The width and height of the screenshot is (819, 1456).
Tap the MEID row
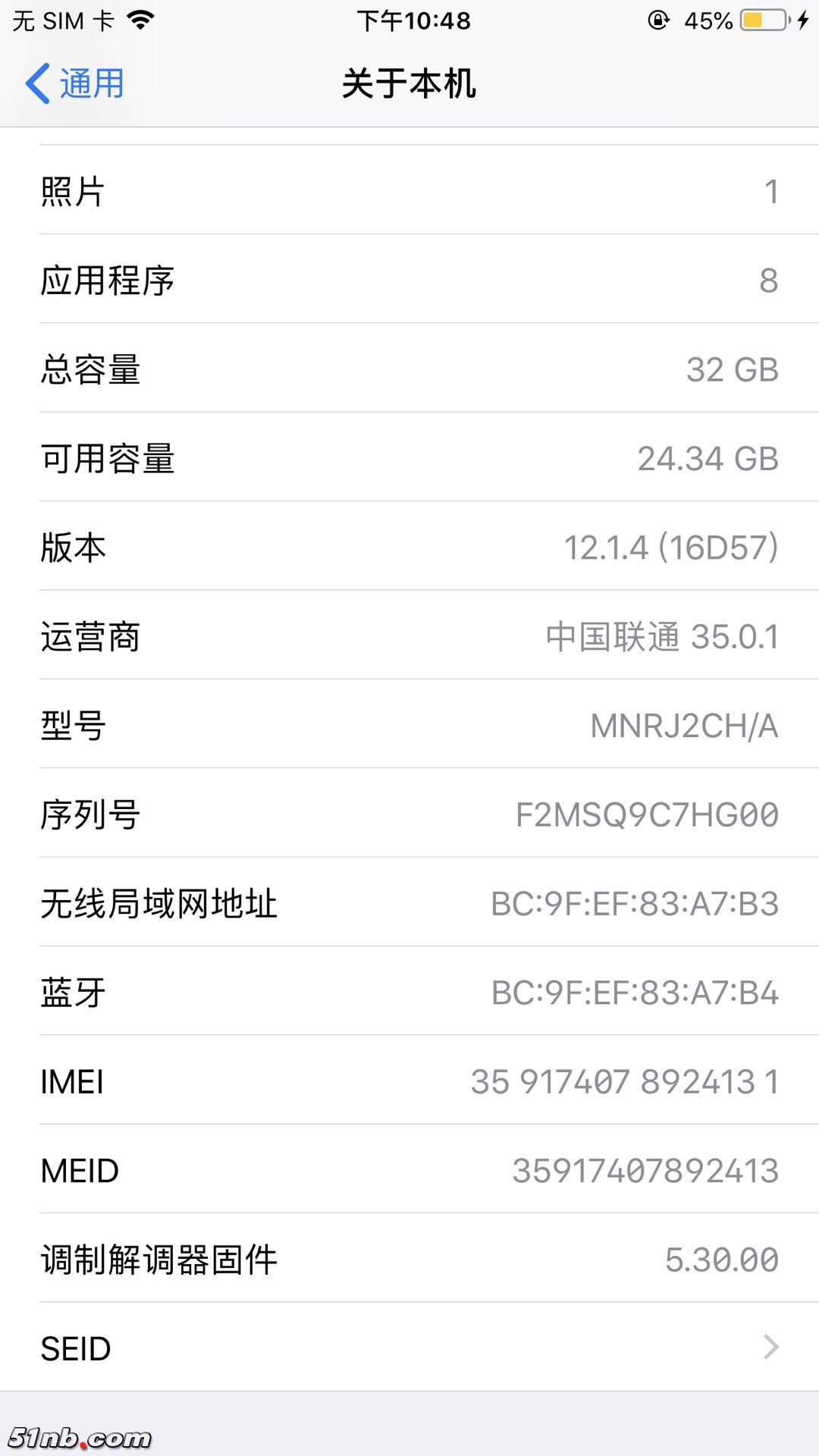click(x=409, y=1170)
